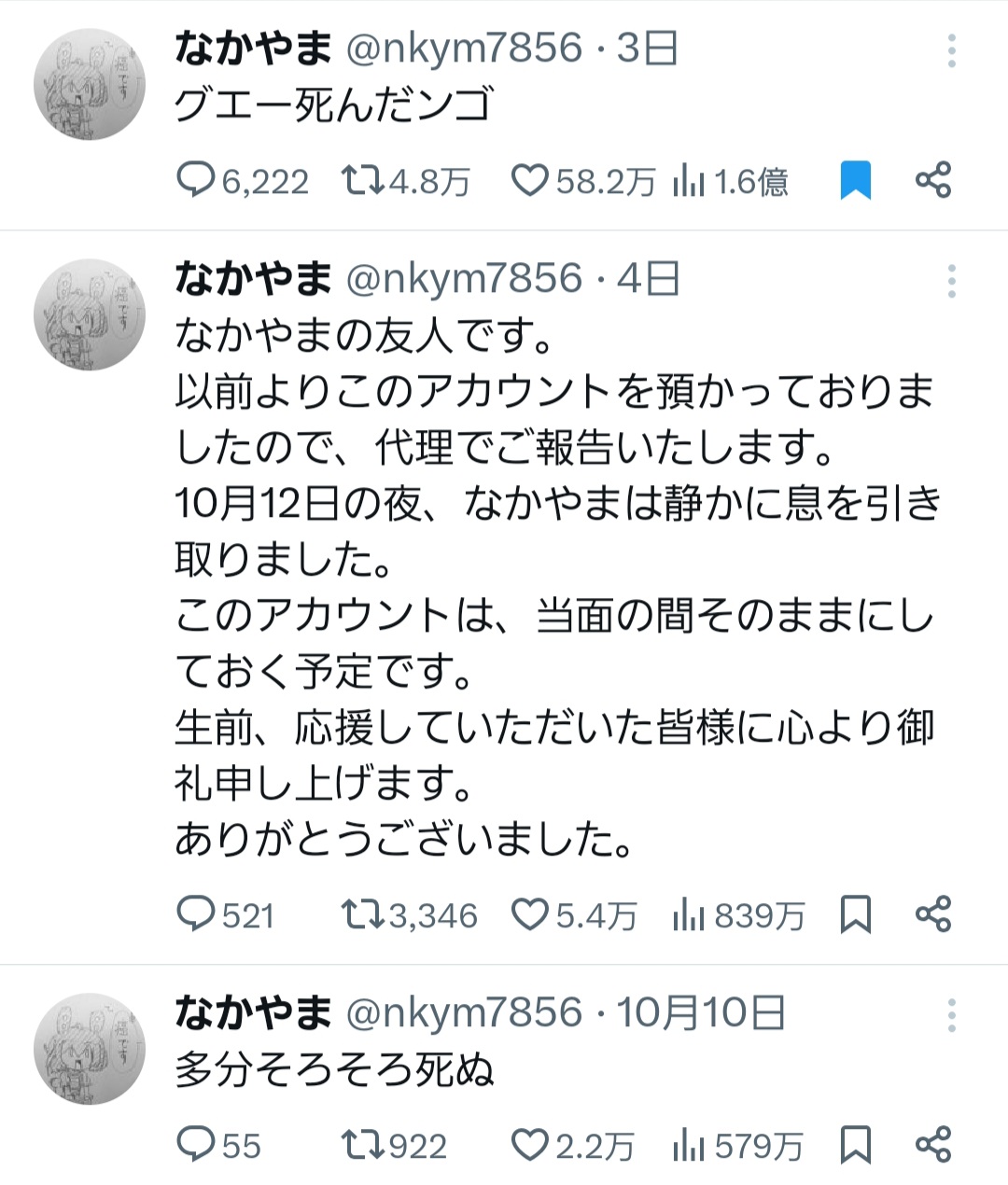Bookmark the 多分そろそろ死ぬ tweet
Viewport: 1008px width, 1185px height.
855,1145
